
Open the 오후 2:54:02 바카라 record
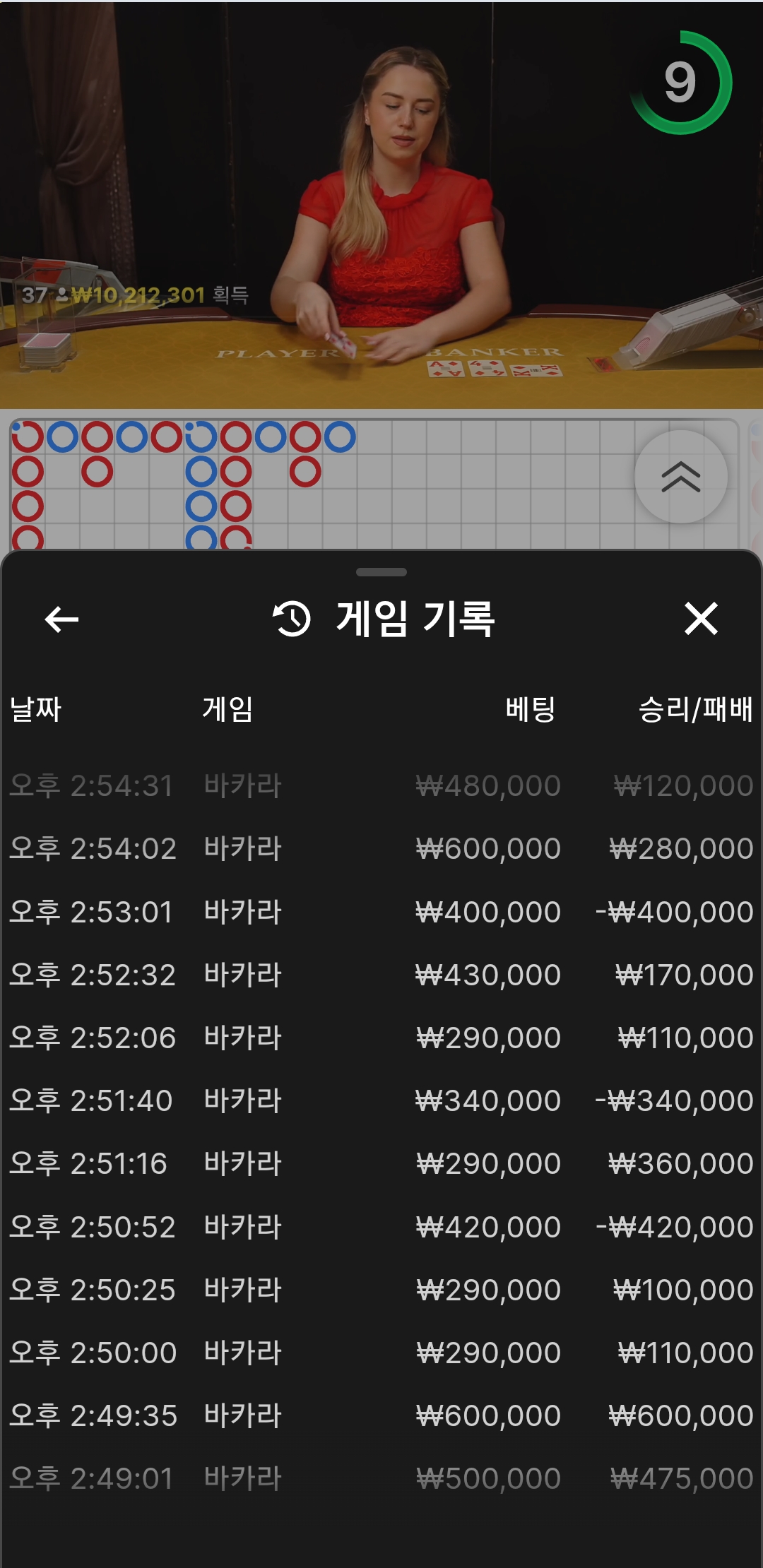(381, 848)
